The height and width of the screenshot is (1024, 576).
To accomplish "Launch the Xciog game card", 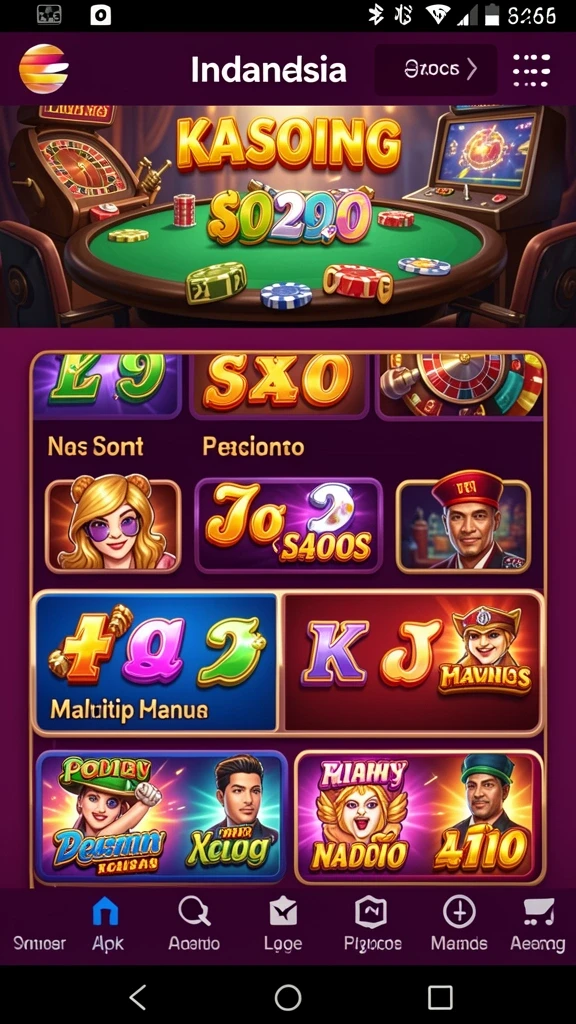I will (x=161, y=816).
